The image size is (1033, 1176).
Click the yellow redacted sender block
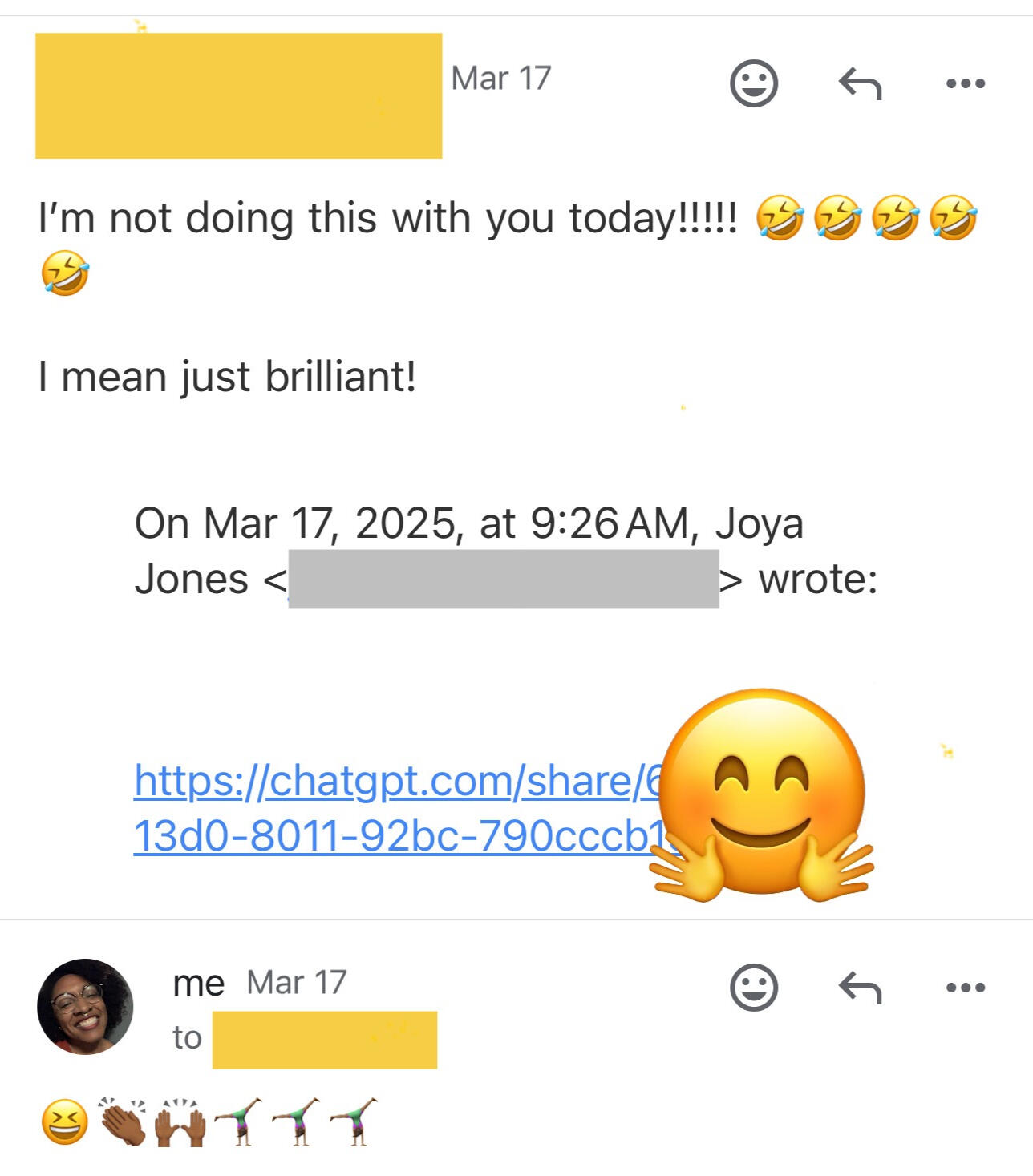click(x=237, y=95)
